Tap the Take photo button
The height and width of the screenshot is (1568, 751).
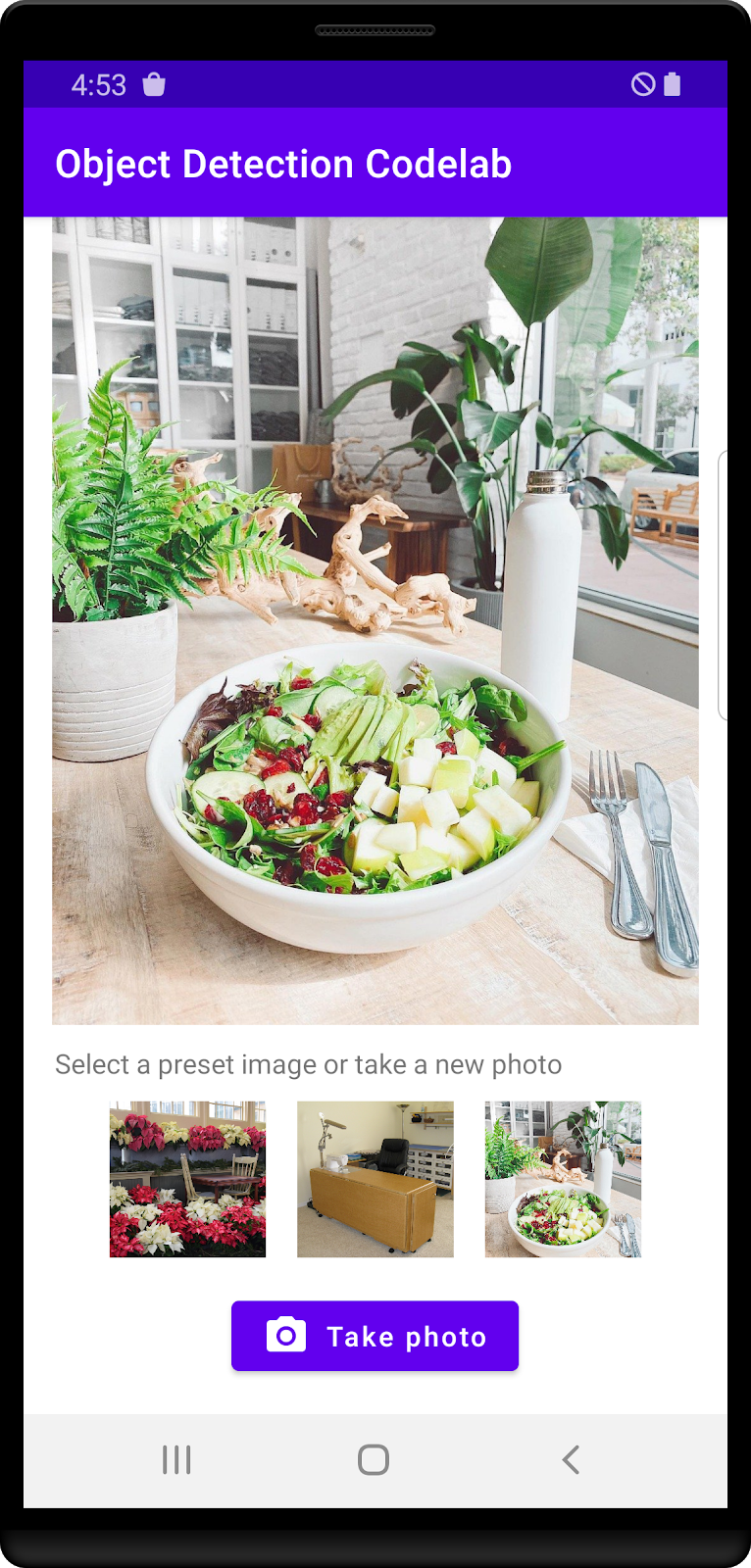point(375,1336)
